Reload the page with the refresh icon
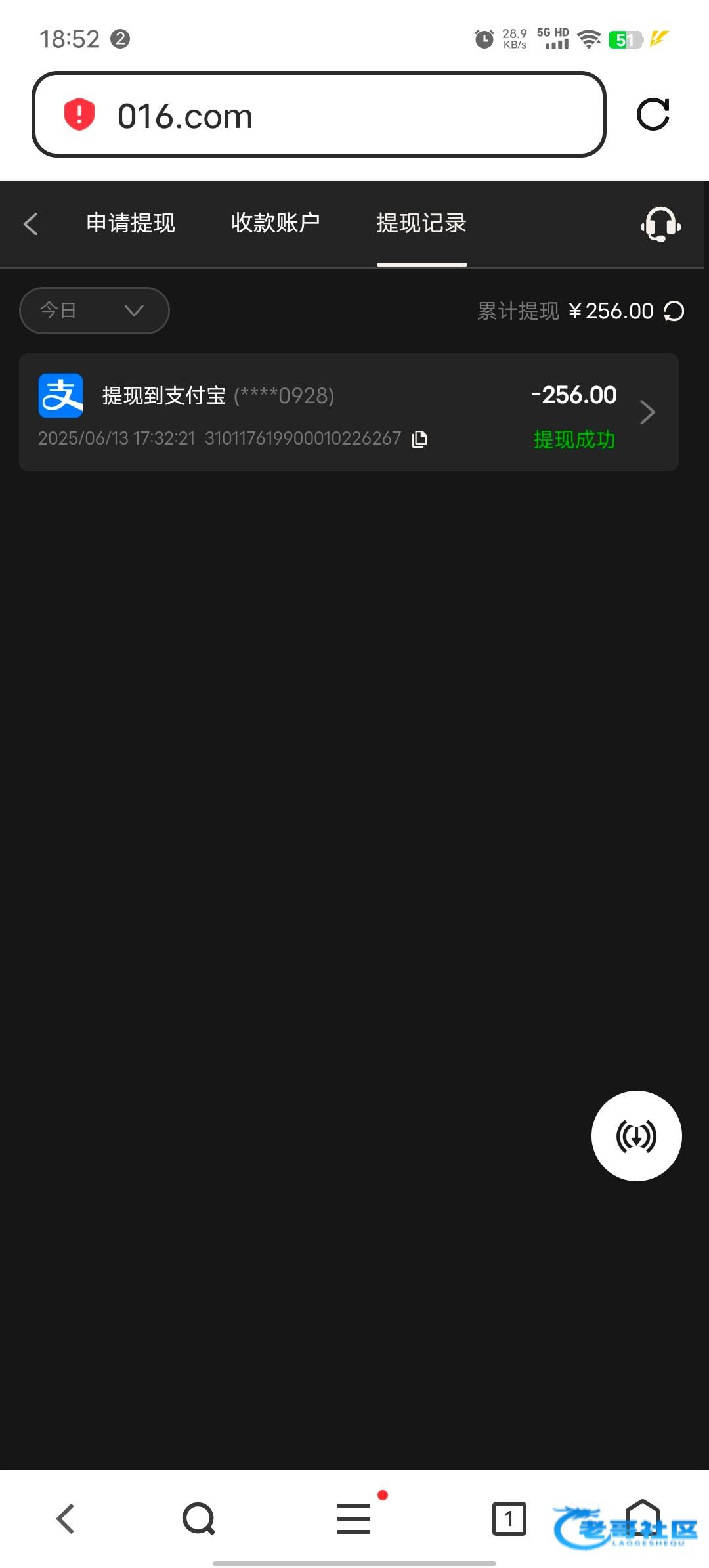The height and width of the screenshot is (1568, 709). tap(653, 115)
